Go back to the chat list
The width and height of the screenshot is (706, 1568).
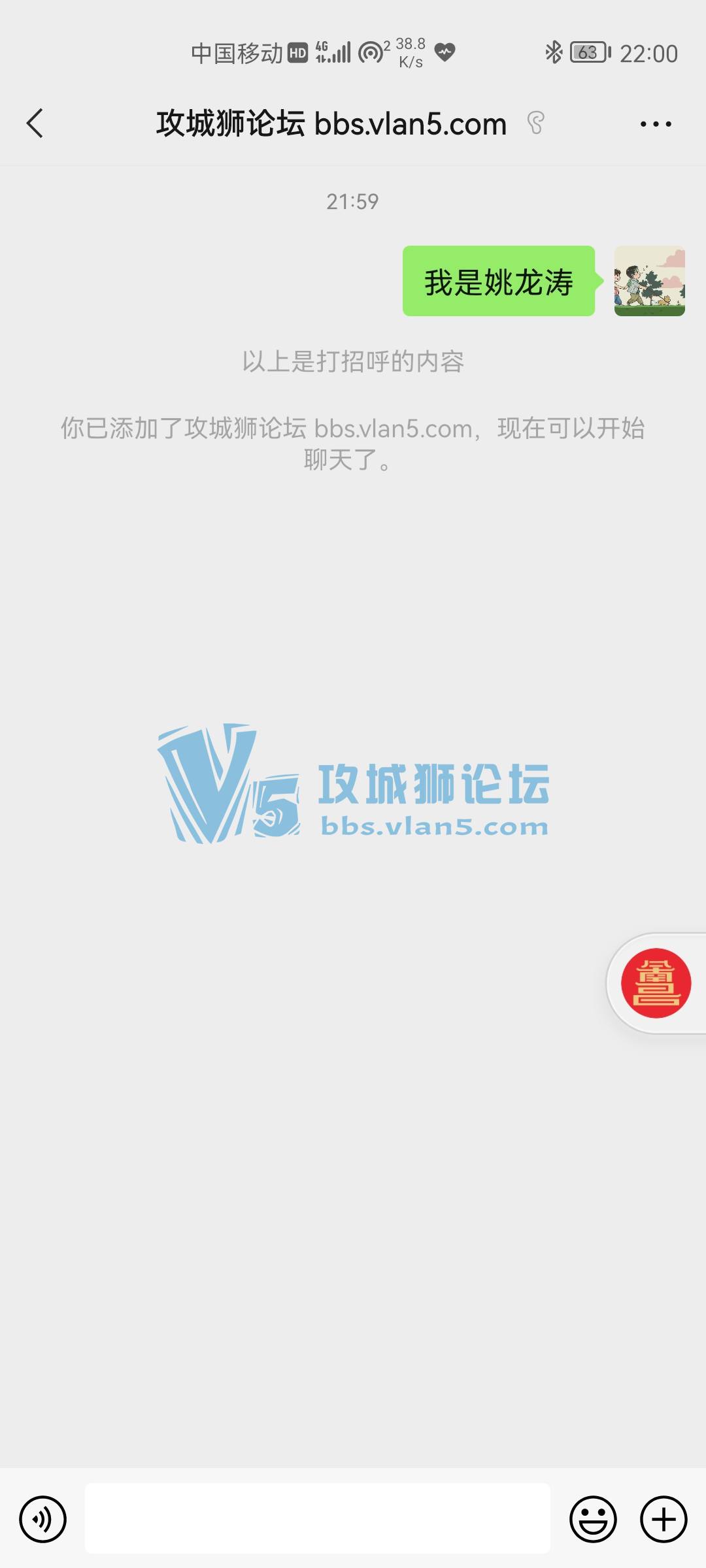pos(35,123)
